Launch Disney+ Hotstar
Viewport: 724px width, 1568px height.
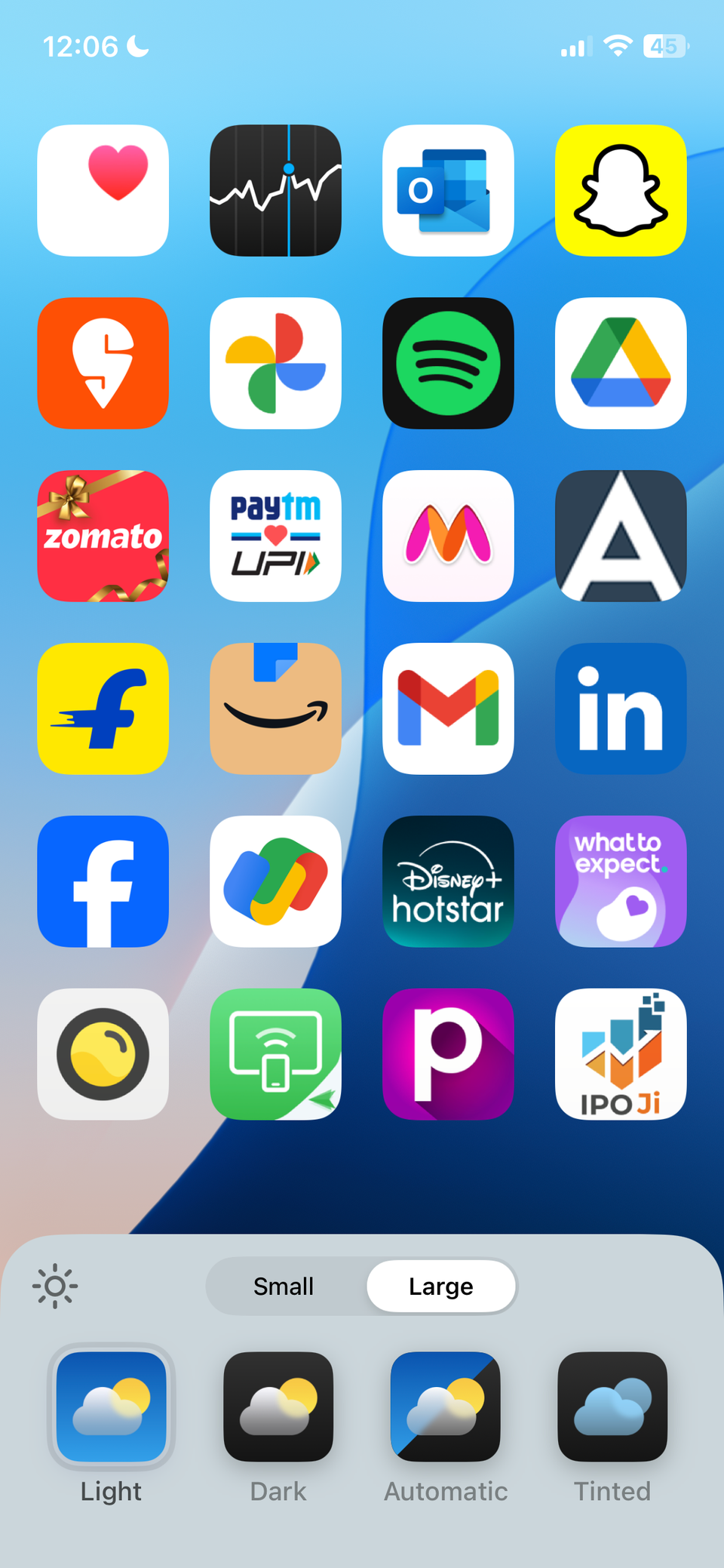(448, 881)
